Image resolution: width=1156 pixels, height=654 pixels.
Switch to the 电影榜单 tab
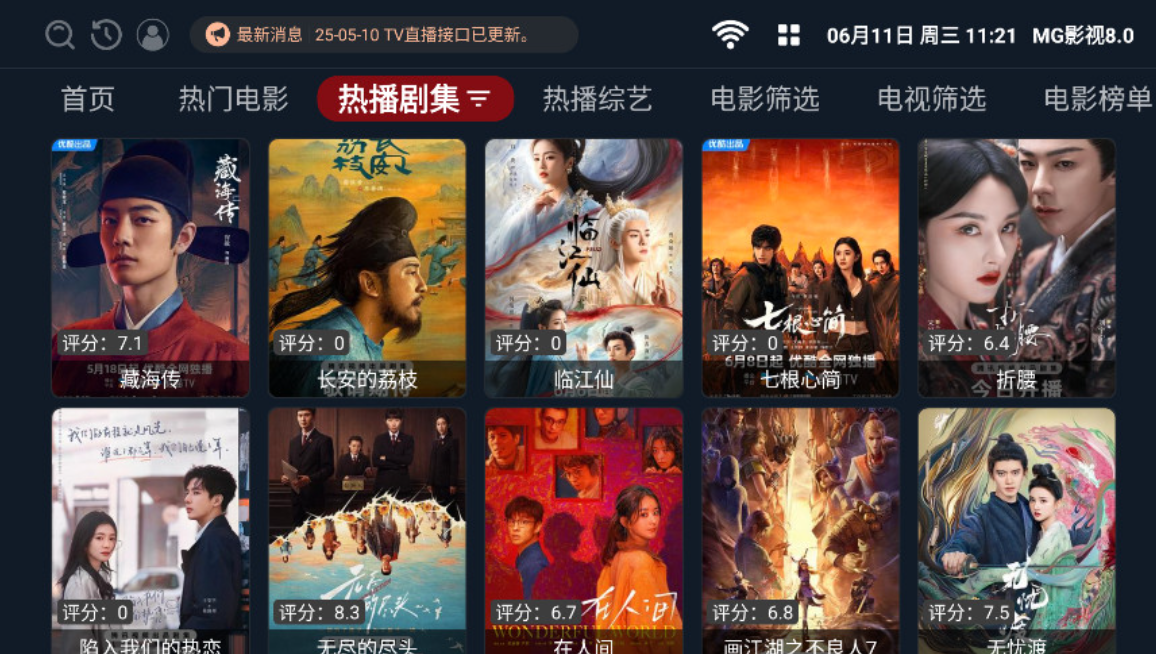point(1098,99)
